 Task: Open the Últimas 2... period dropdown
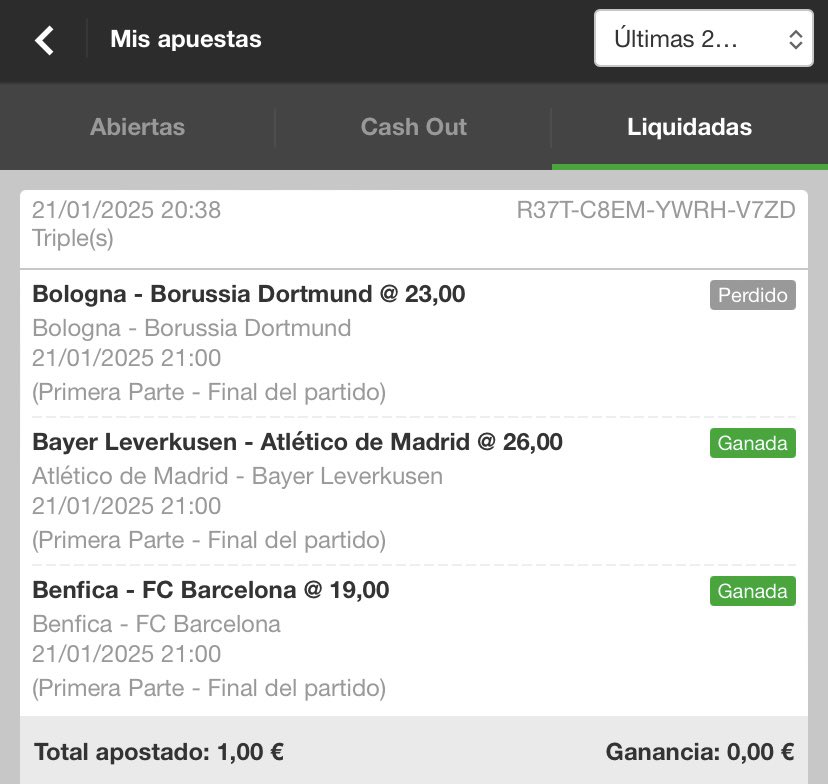point(703,39)
